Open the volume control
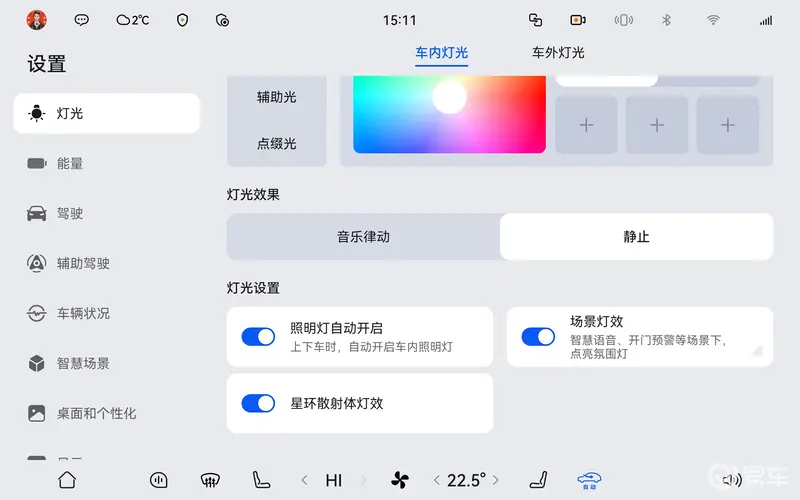The image size is (800, 500). 731,480
